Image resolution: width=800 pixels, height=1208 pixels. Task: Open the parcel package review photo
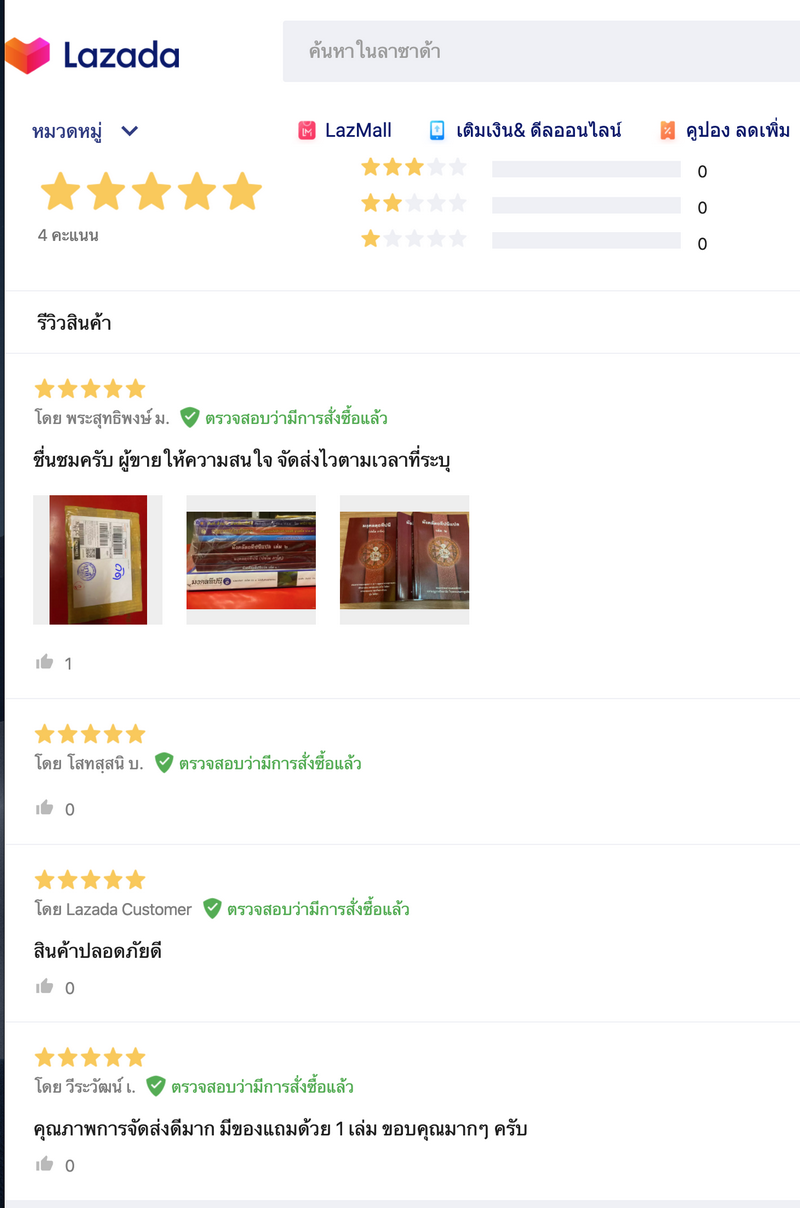(x=98, y=559)
